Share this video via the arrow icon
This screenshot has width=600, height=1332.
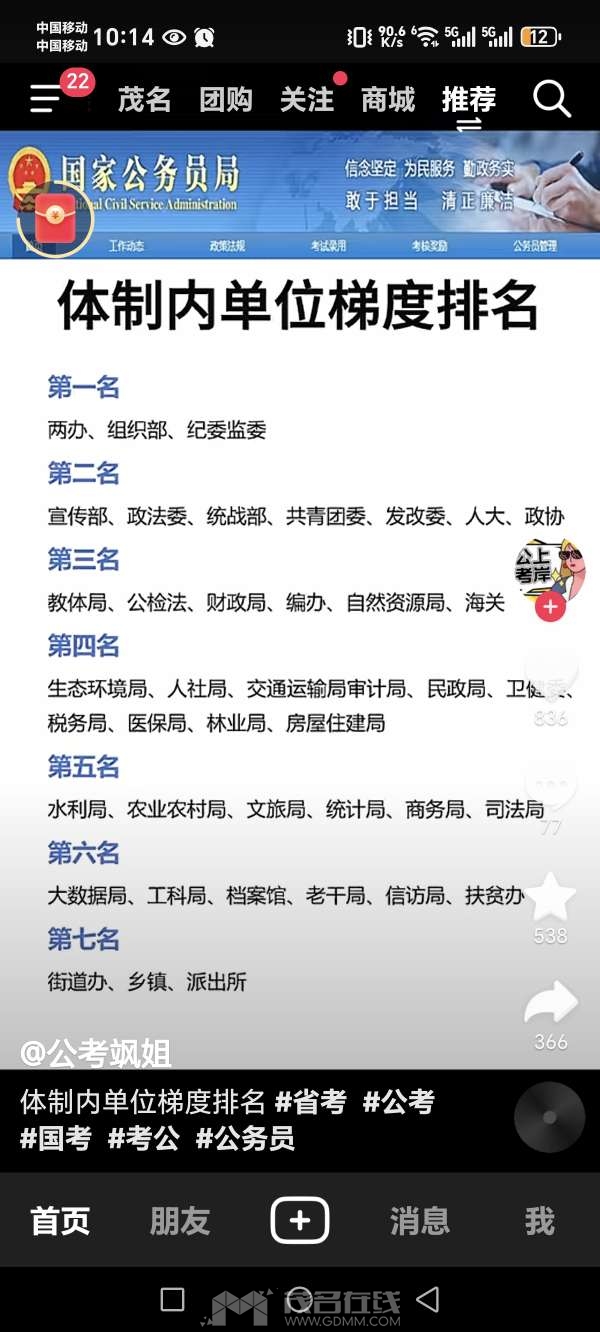[551, 1003]
